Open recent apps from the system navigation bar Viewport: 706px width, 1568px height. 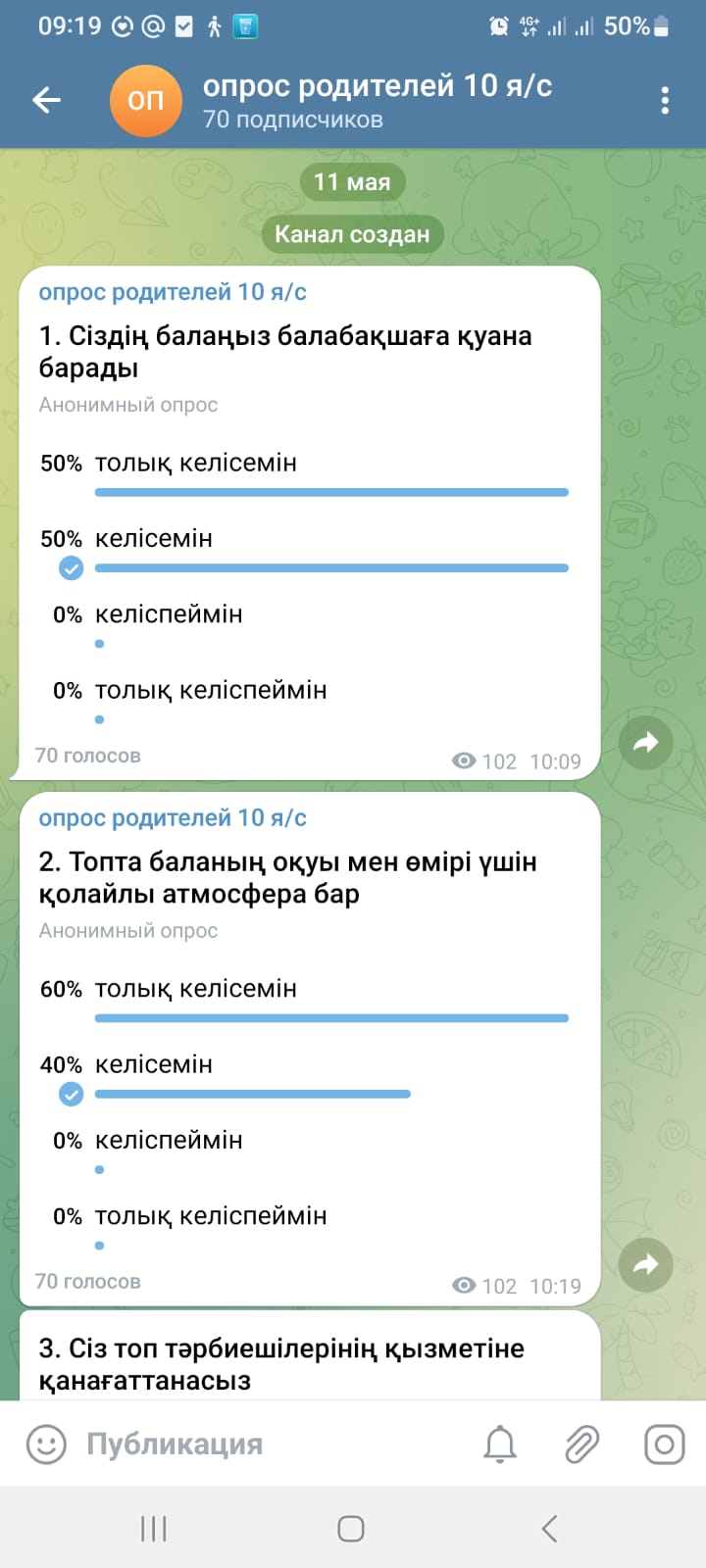click(x=154, y=1529)
